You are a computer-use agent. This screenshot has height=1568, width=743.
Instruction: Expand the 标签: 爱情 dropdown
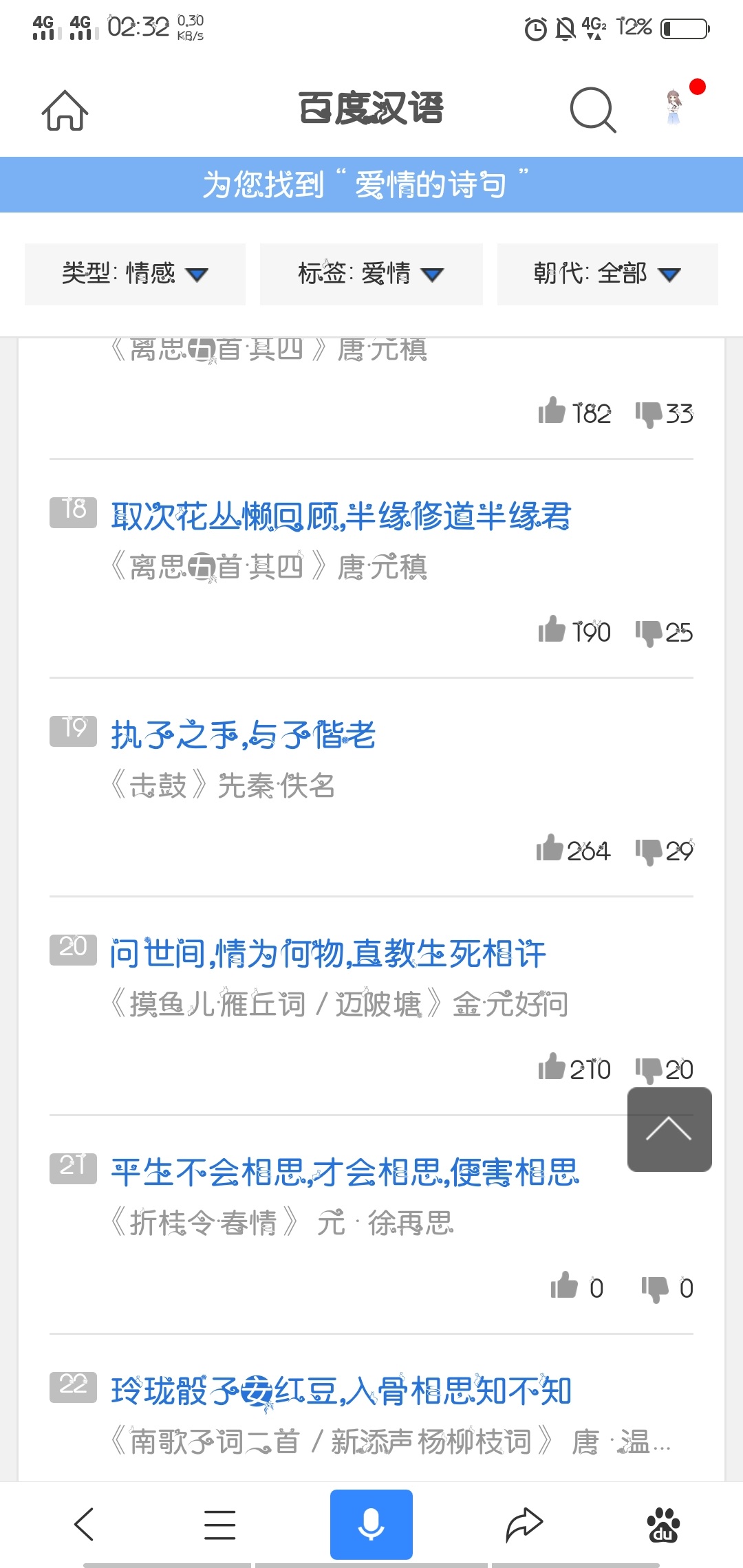(371, 274)
